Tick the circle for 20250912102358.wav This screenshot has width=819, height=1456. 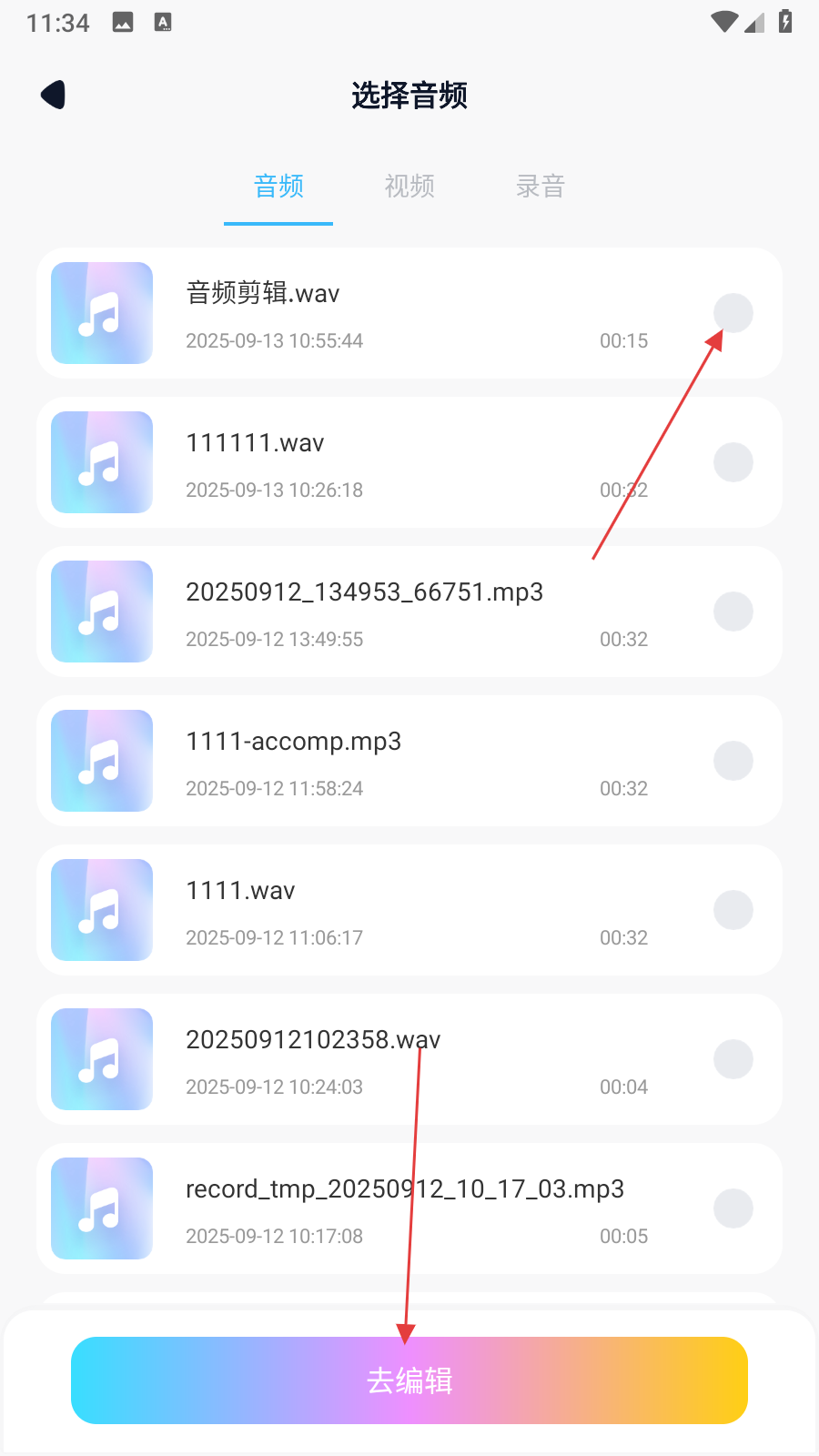pyautogui.click(x=733, y=1059)
